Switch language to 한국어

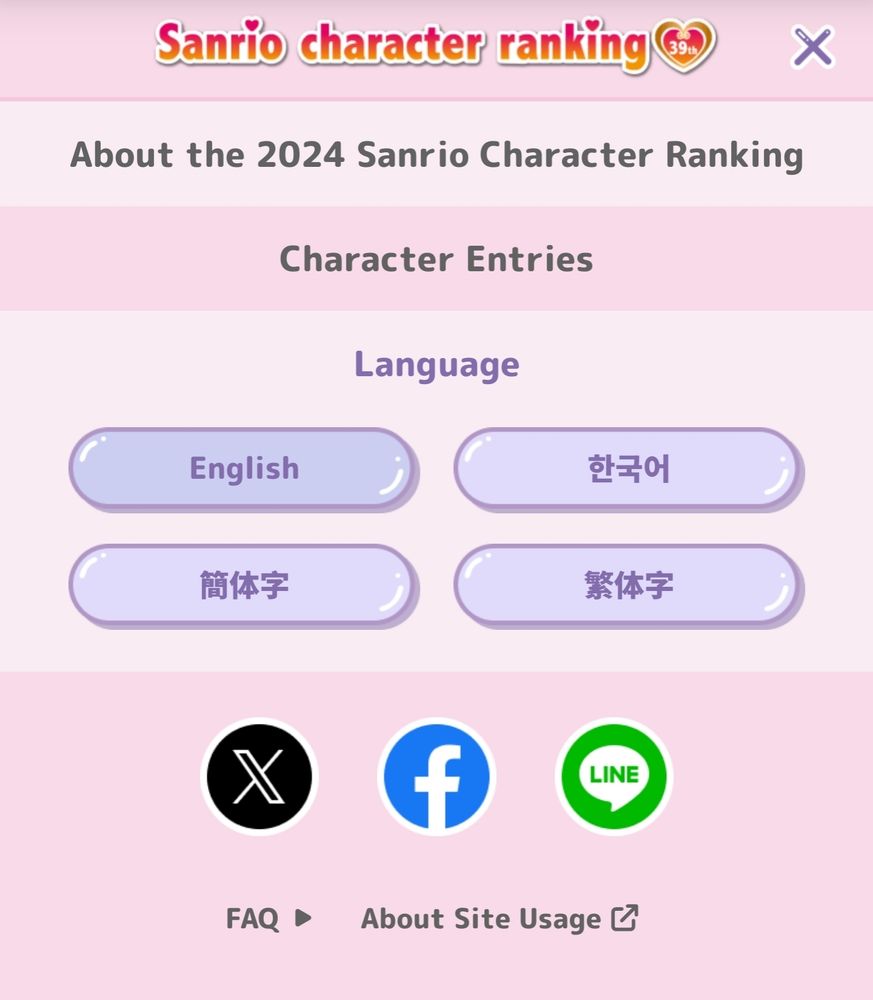pos(628,469)
